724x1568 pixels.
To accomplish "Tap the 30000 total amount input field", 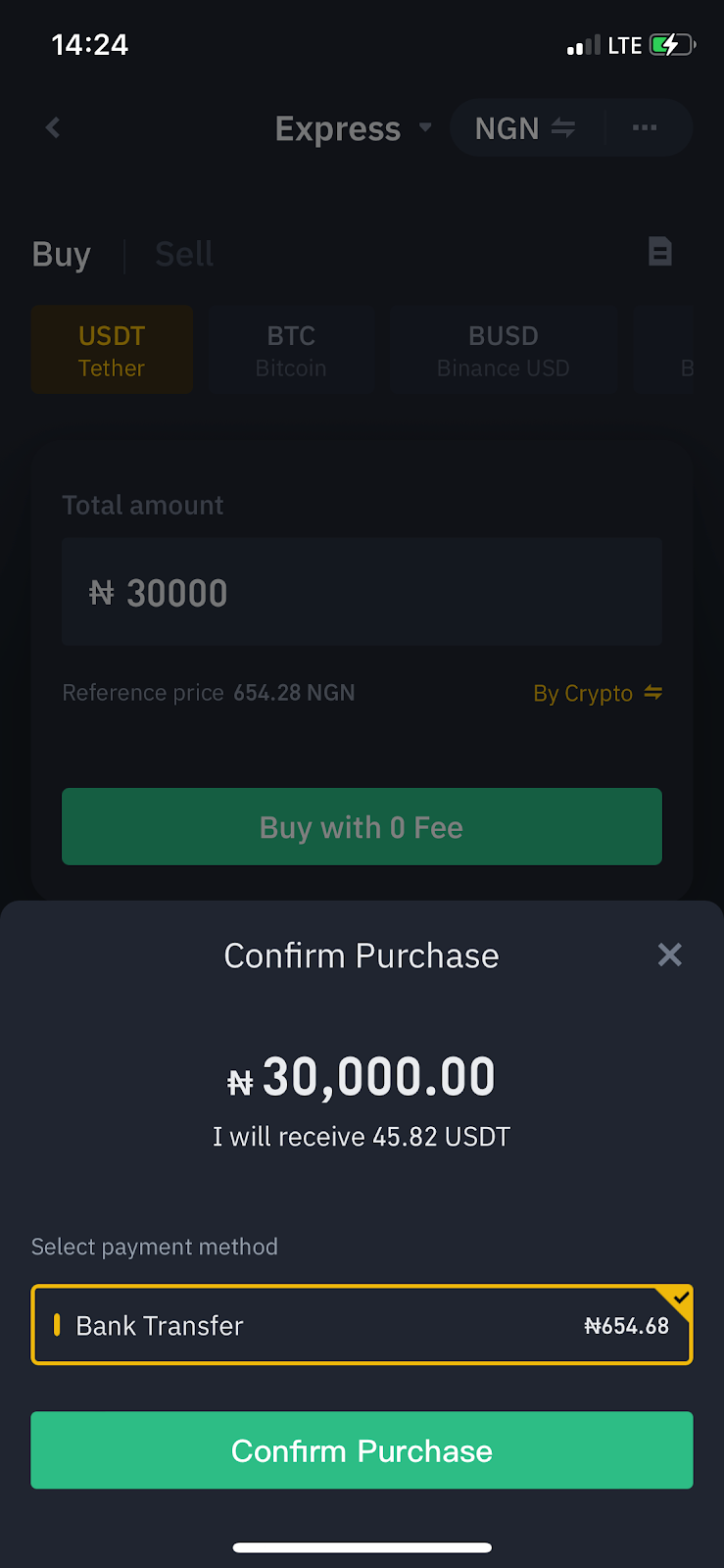I will [x=362, y=591].
